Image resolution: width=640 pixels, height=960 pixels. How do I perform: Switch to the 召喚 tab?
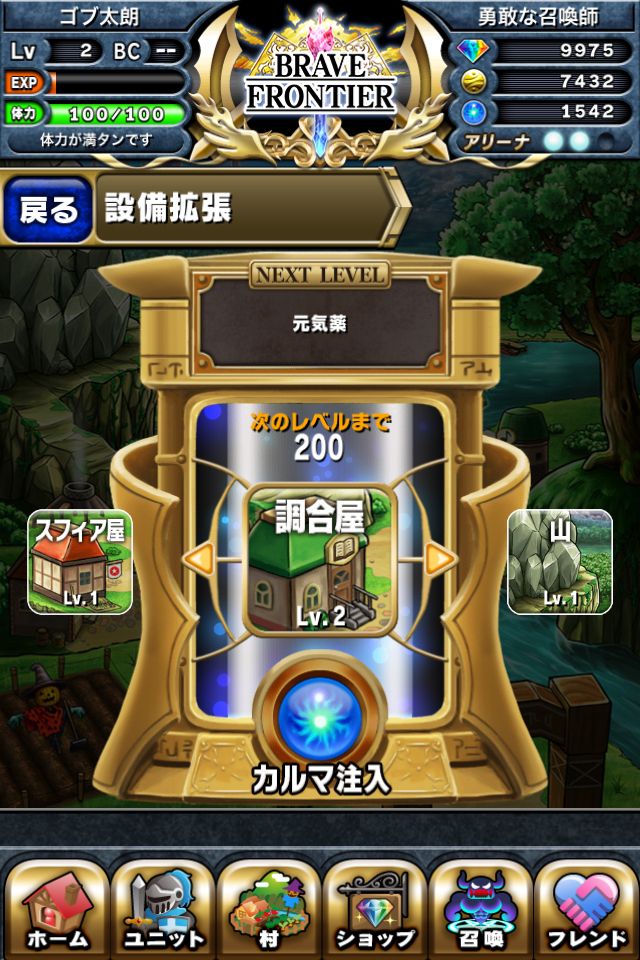(480, 908)
